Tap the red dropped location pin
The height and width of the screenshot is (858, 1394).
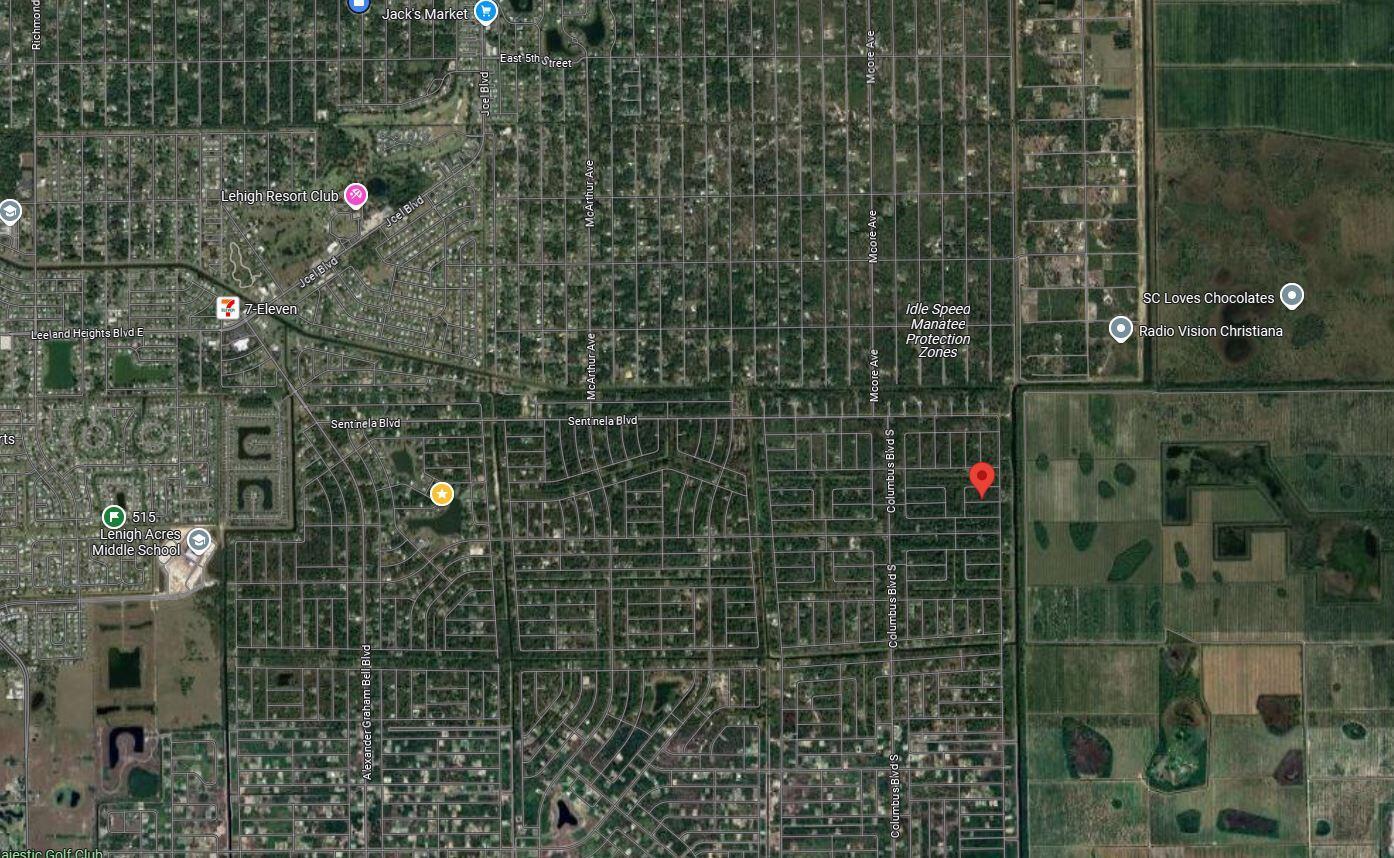pyautogui.click(x=982, y=479)
